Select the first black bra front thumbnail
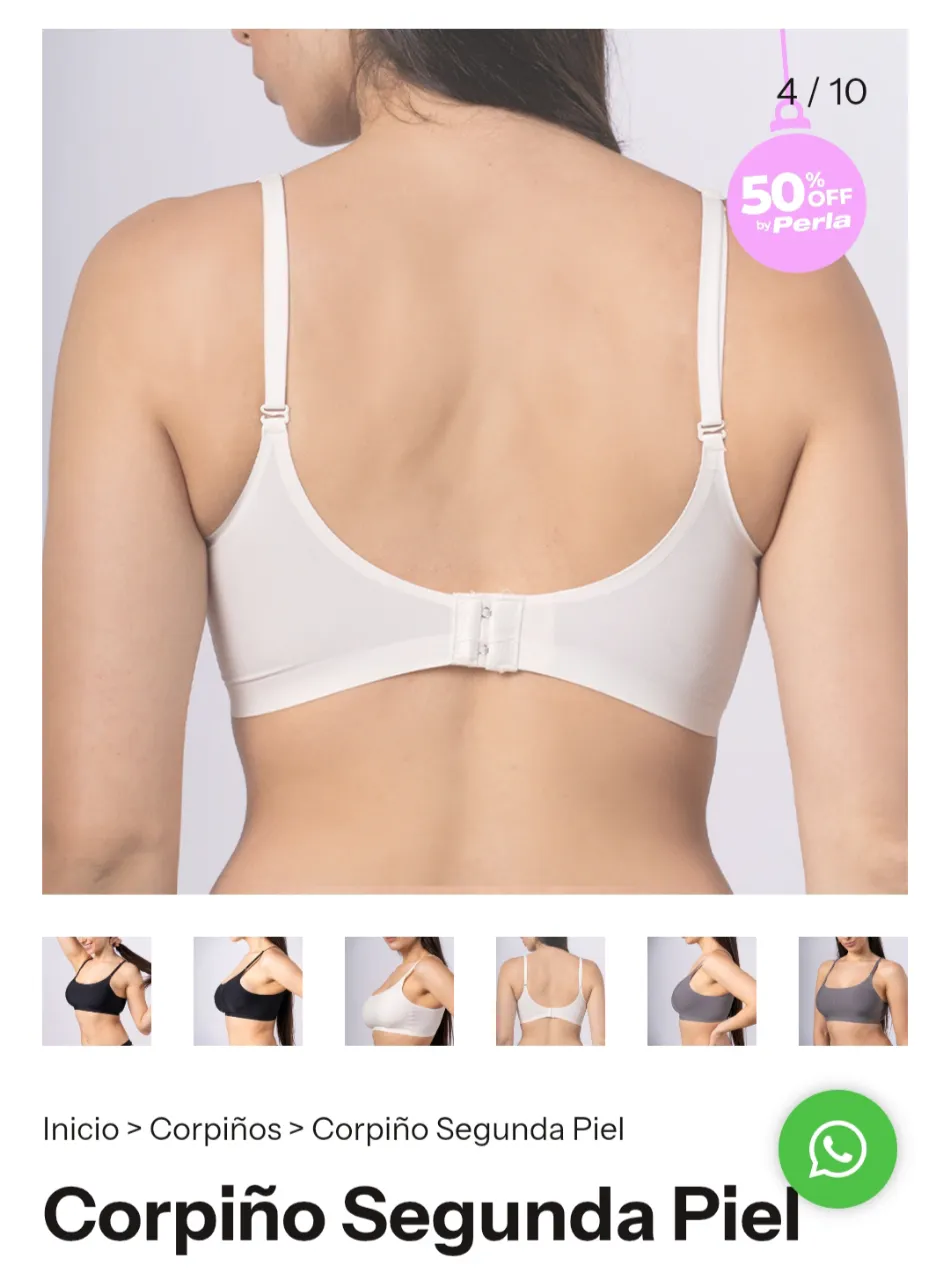Viewport: 950px width, 1280px height. pyautogui.click(x=96, y=991)
